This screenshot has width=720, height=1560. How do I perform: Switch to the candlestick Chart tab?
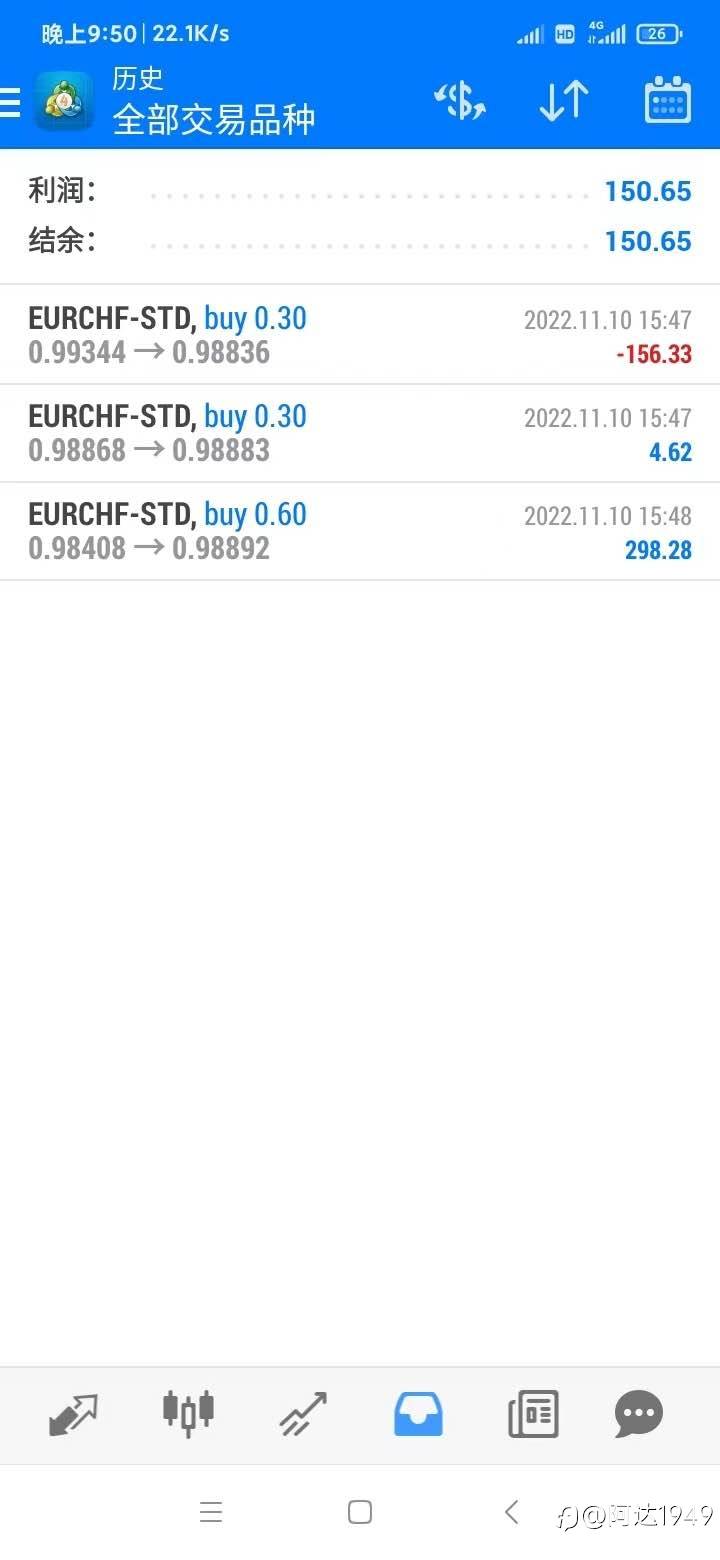point(188,1412)
